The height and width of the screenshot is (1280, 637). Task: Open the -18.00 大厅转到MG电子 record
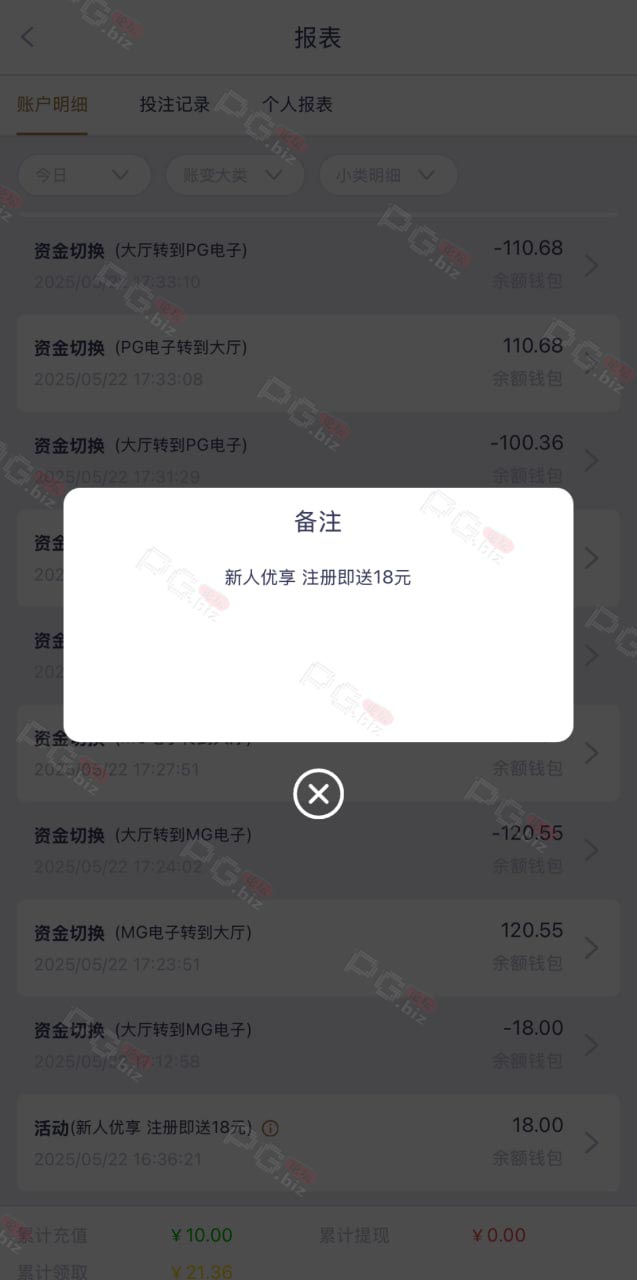click(x=318, y=1044)
